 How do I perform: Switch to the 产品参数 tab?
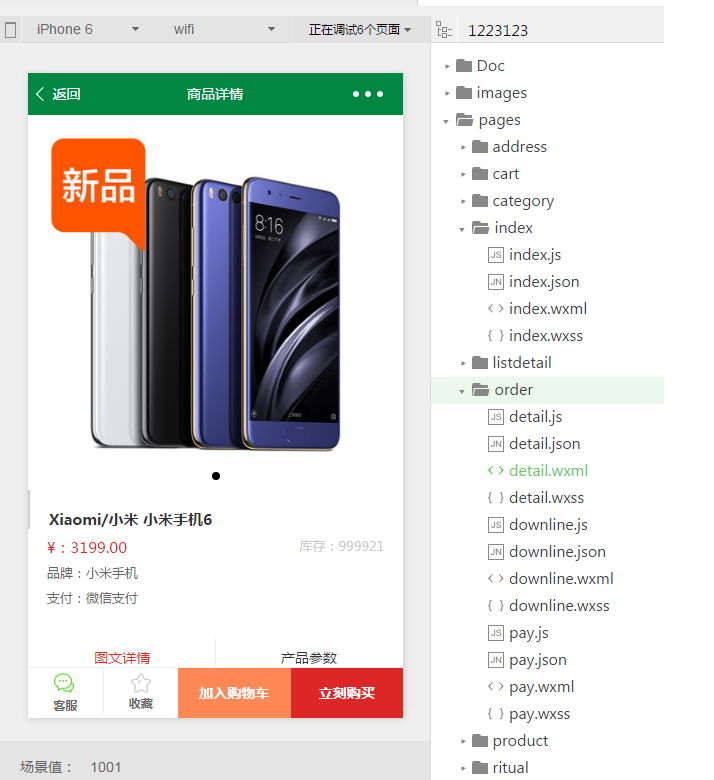pyautogui.click(x=309, y=657)
